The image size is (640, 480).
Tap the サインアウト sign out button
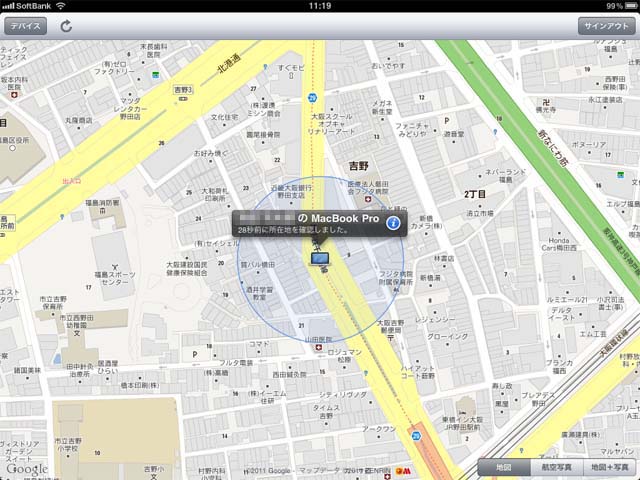point(606,26)
